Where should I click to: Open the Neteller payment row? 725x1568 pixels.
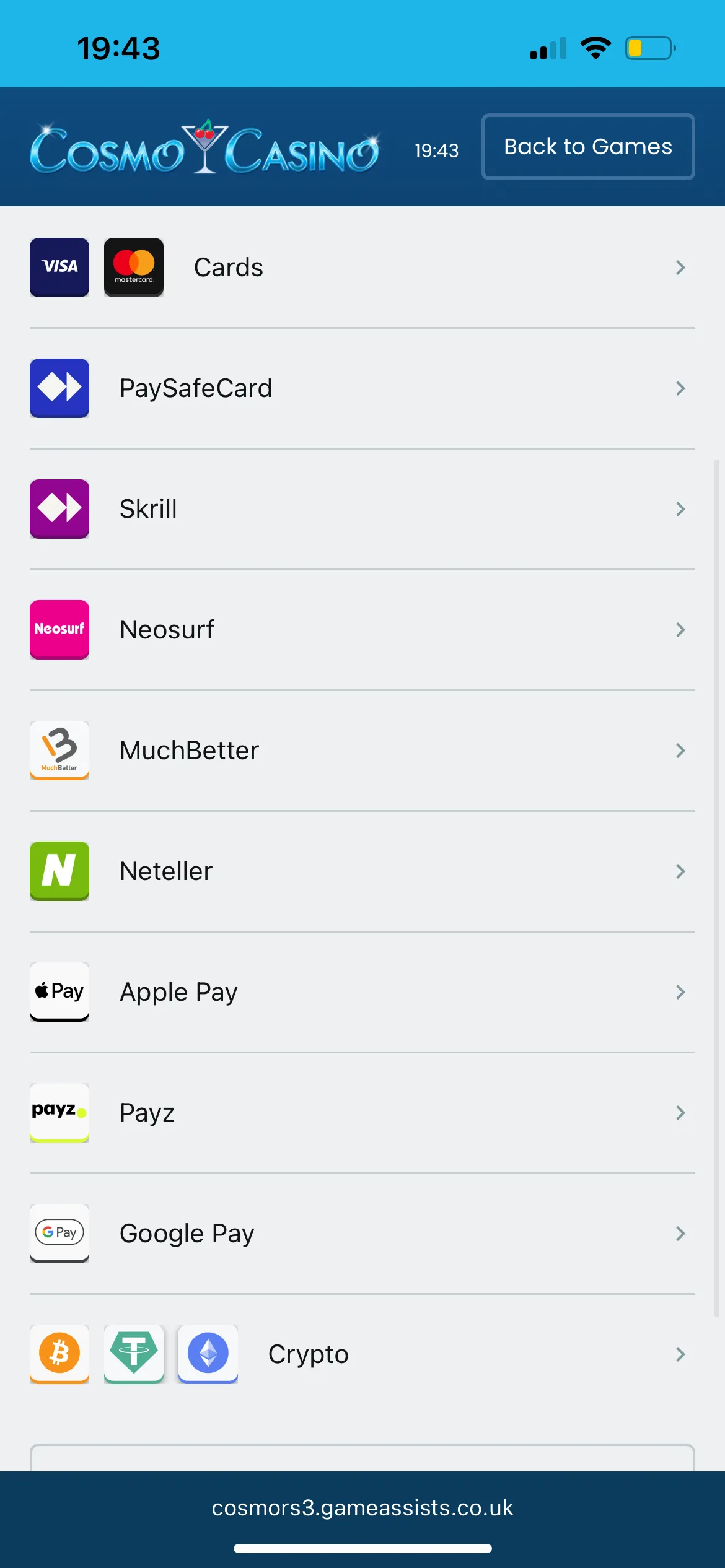tap(362, 871)
